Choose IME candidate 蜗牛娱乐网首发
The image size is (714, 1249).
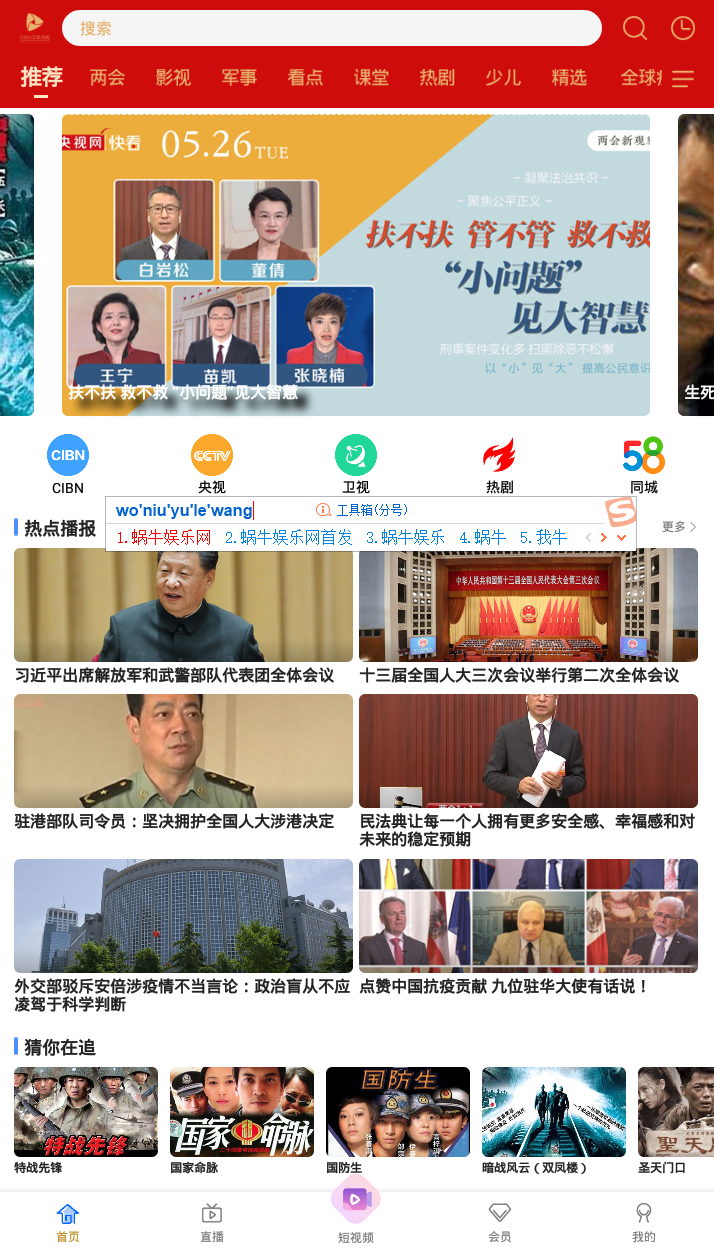tap(288, 538)
